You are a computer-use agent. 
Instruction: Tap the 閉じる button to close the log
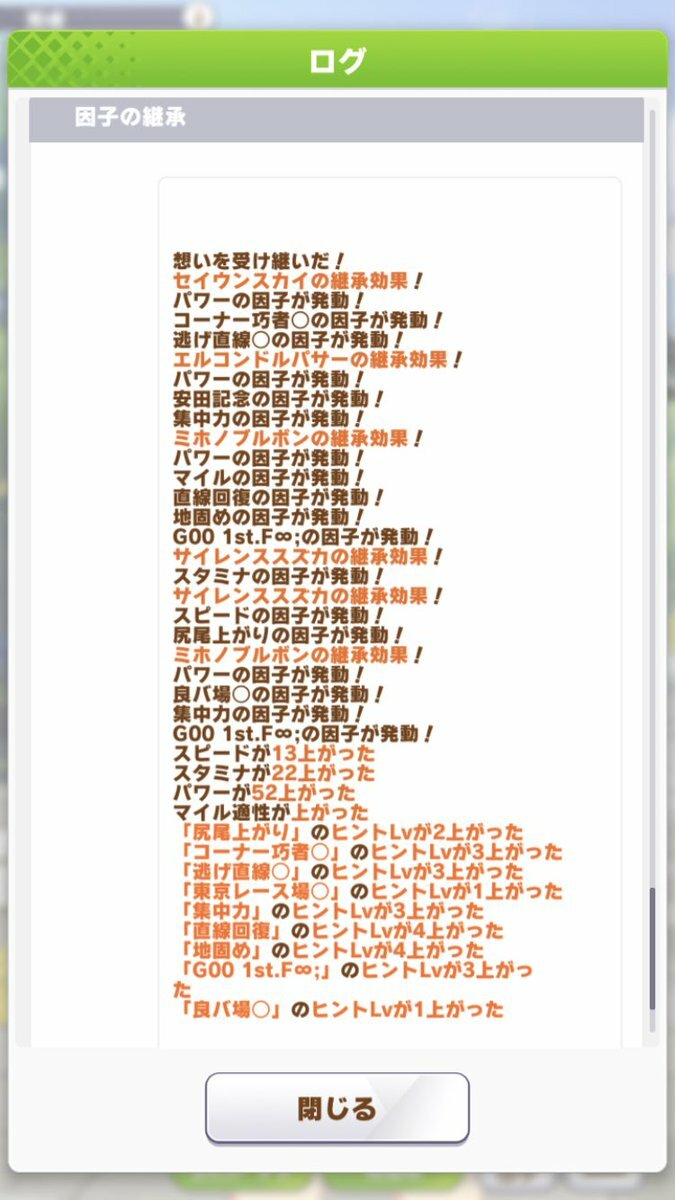pyautogui.click(x=337, y=1107)
